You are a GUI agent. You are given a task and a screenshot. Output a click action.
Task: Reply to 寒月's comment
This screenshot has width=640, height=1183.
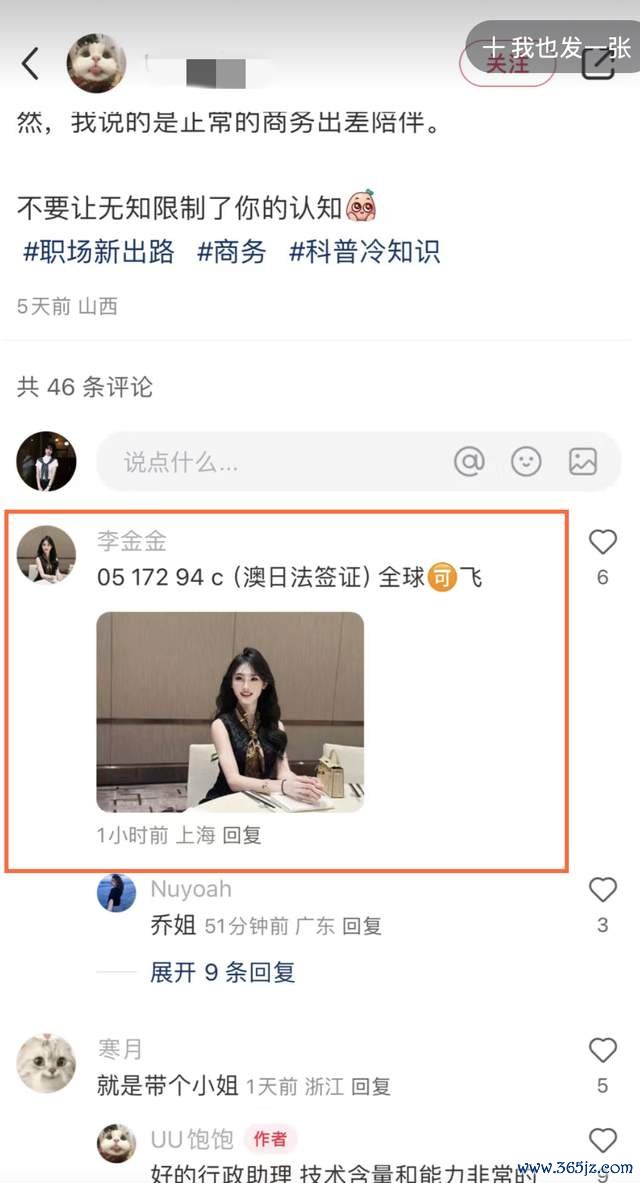371,1085
